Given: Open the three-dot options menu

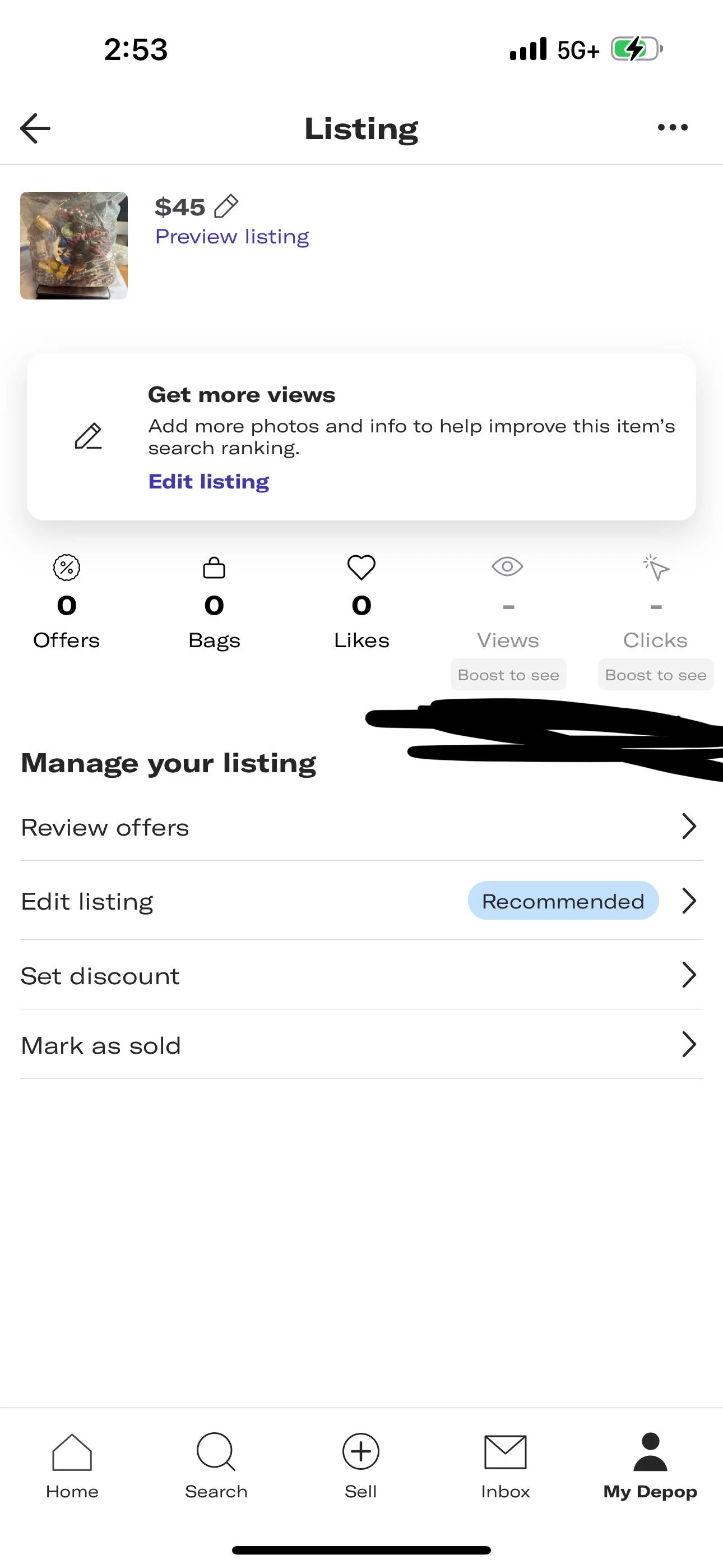Looking at the screenshot, I should (673, 127).
